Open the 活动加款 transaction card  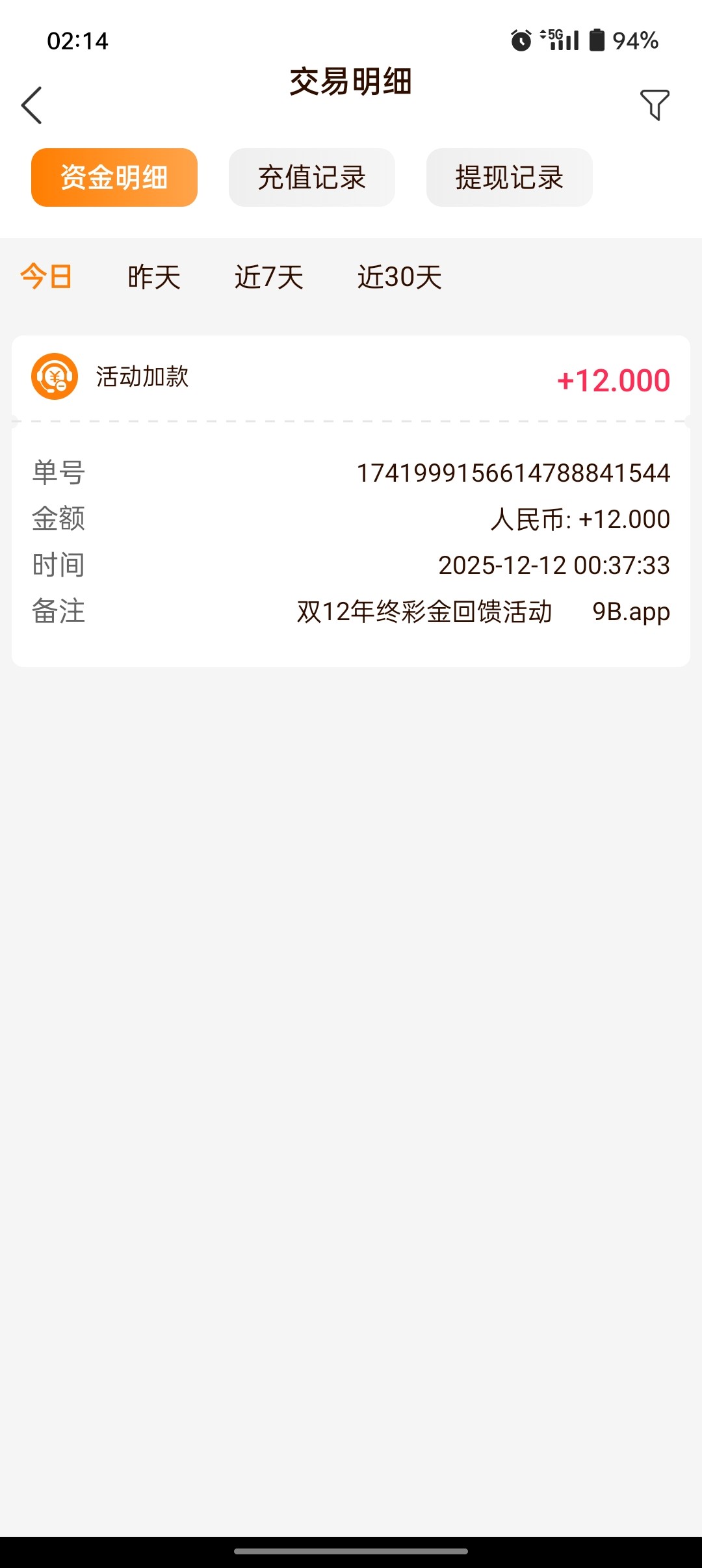[351, 378]
